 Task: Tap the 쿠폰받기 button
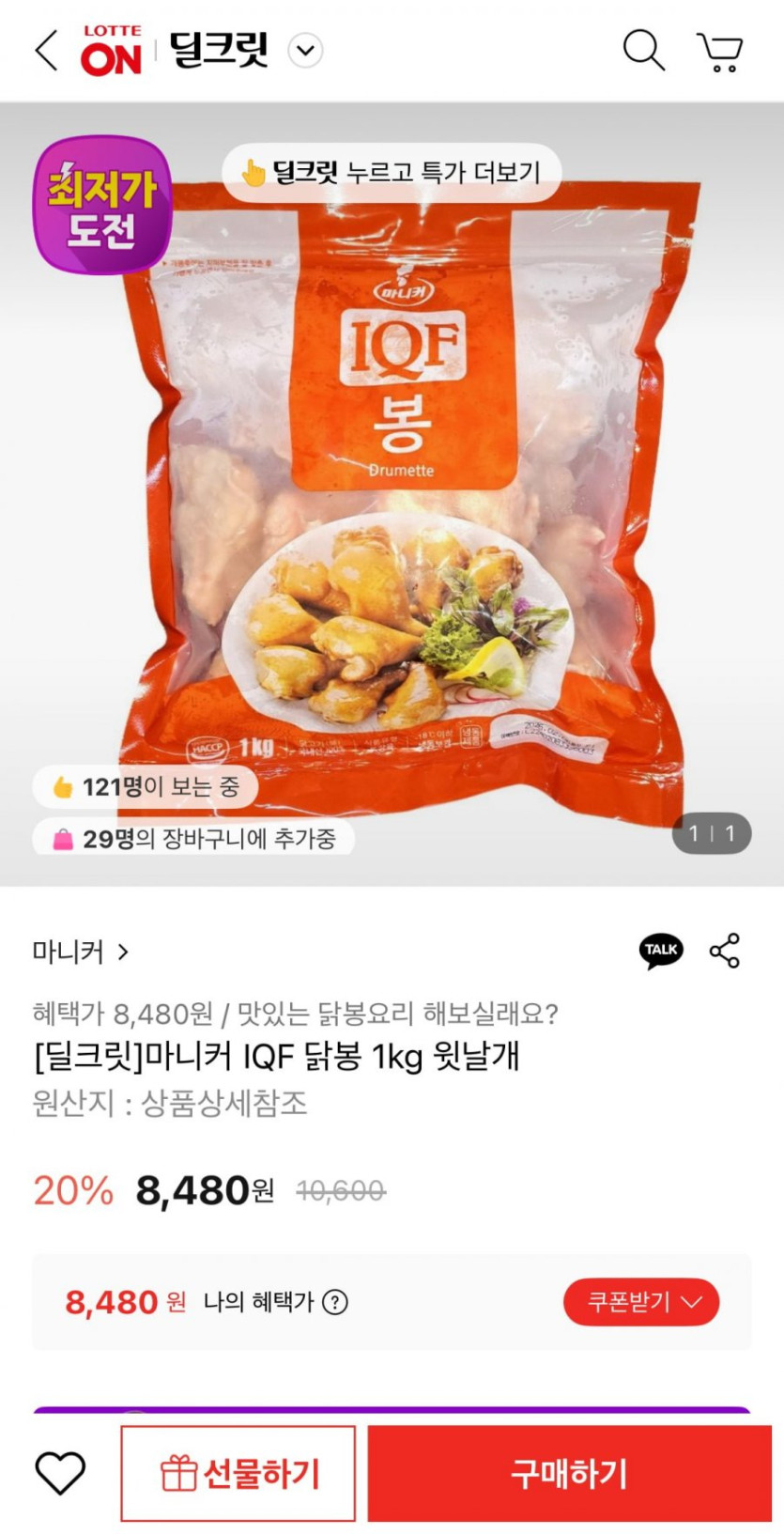point(641,1302)
